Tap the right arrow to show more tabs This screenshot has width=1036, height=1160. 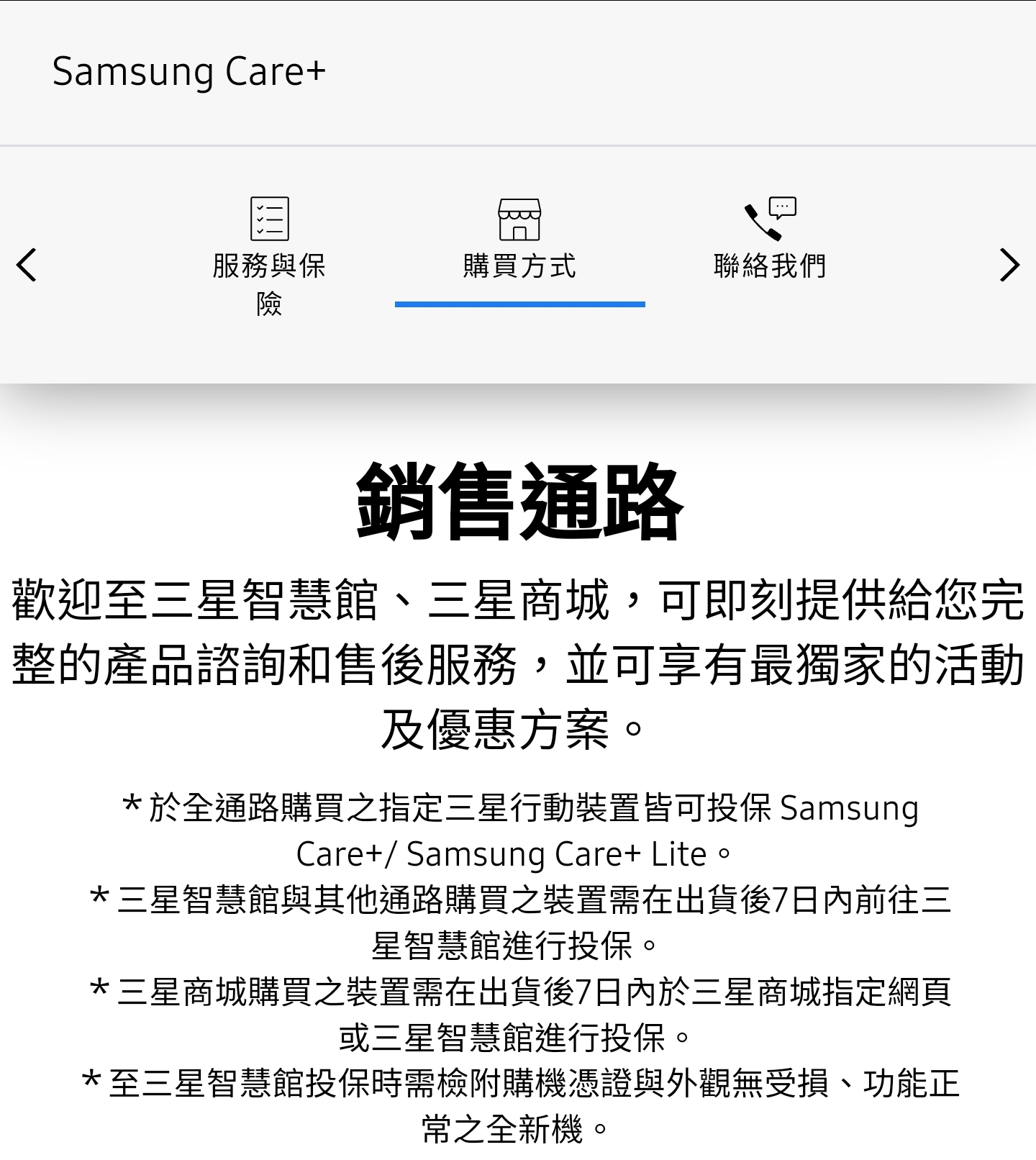(x=1009, y=265)
